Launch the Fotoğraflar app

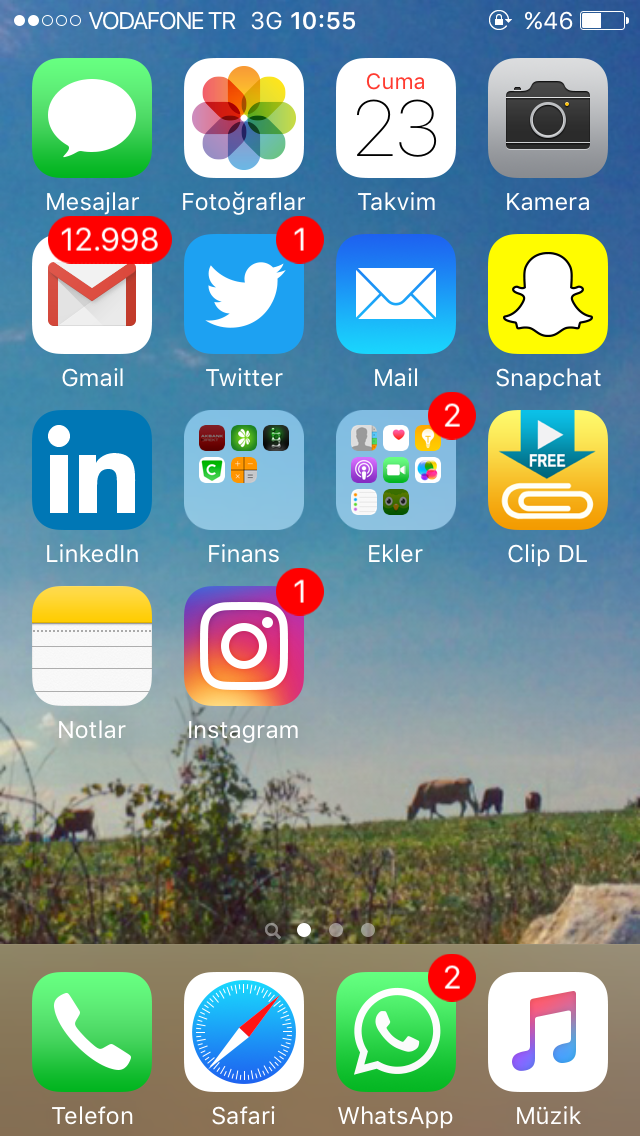tap(244, 118)
